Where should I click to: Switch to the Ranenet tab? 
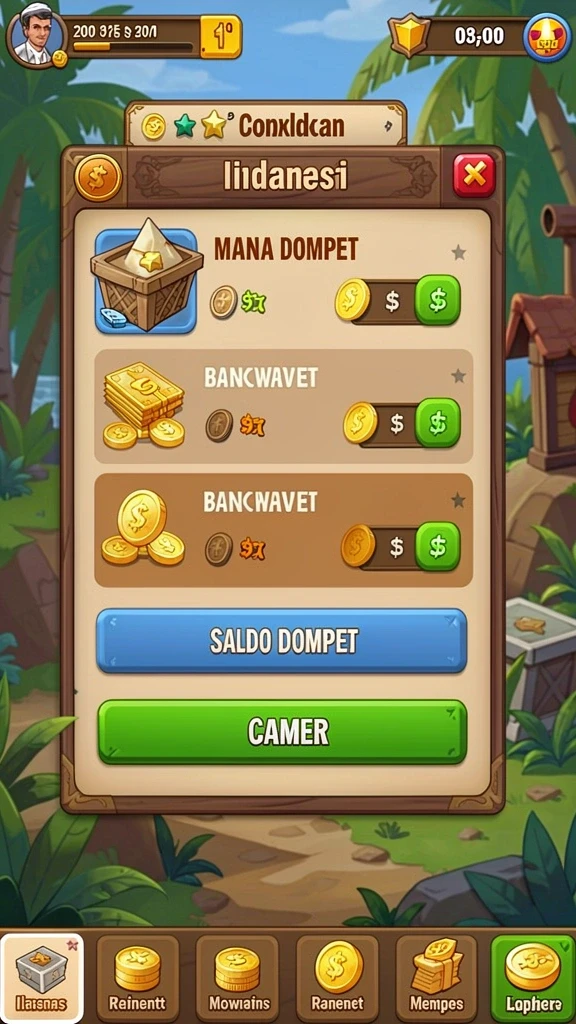tap(338, 978)
